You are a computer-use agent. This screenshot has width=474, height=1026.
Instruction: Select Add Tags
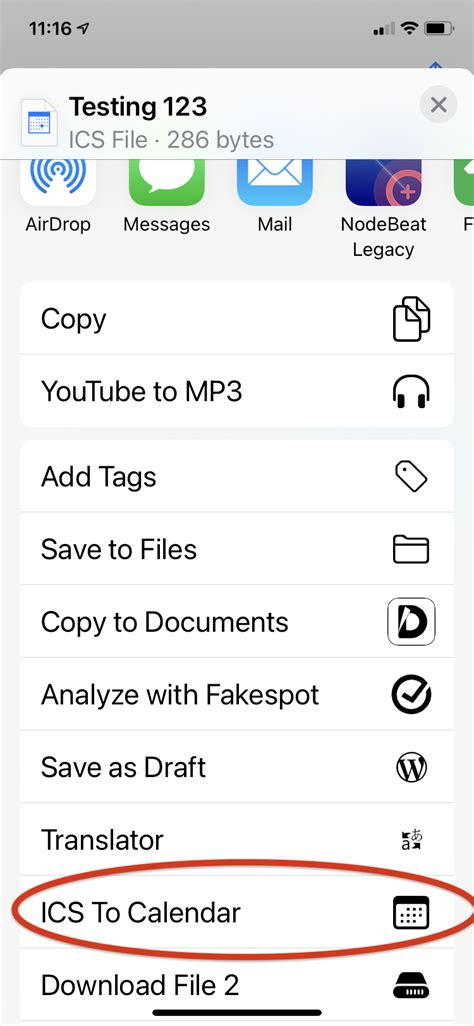tap(237, 476)
